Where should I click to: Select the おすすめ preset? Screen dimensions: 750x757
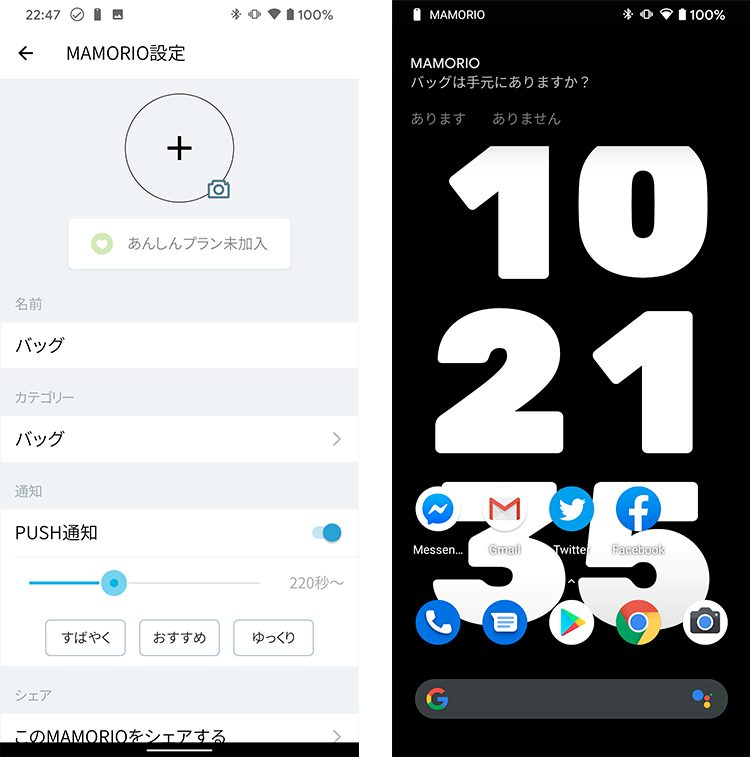click(179, 637)
